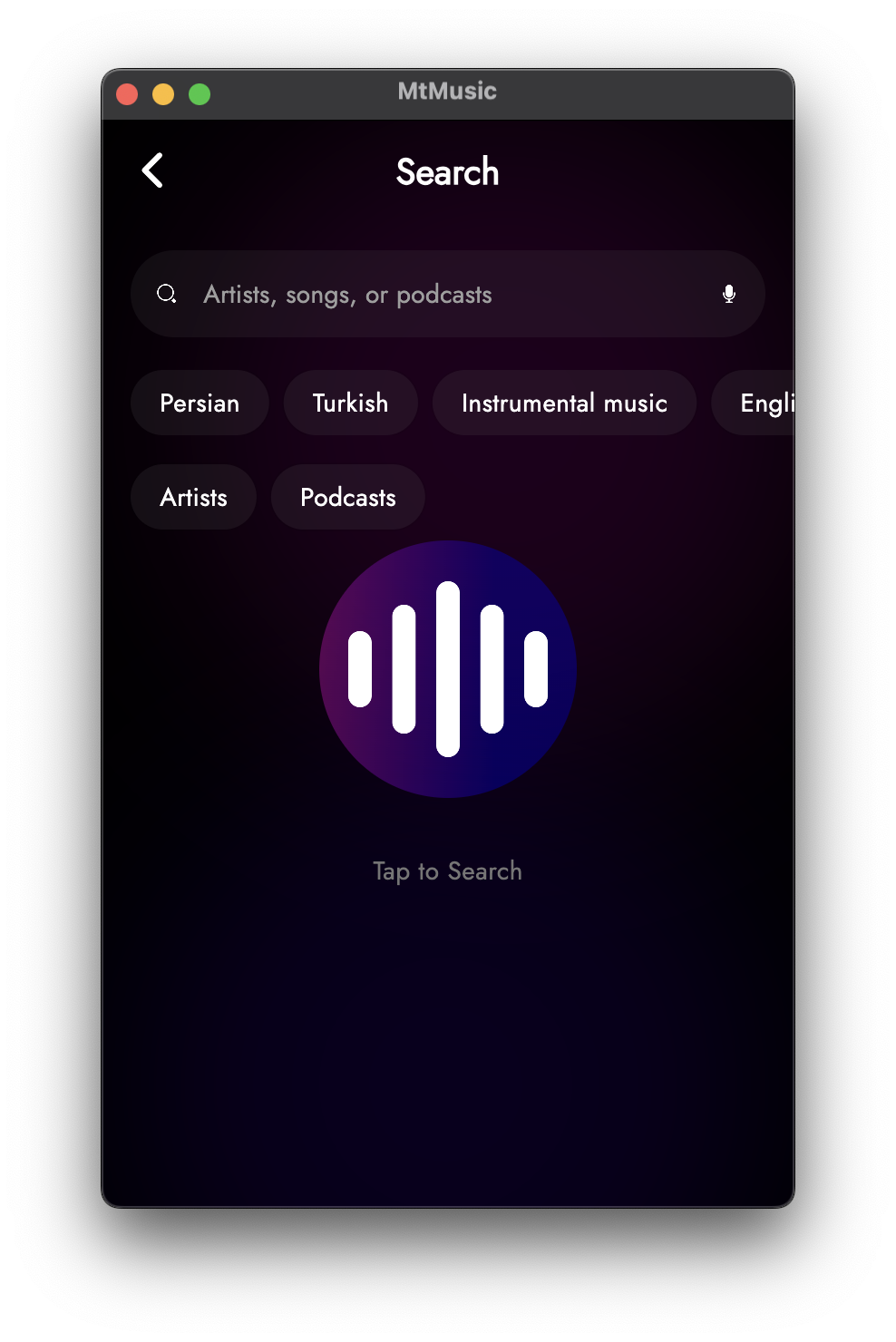
Task: Click the green zoom traffic light button
Action: (x=199, y=93)
